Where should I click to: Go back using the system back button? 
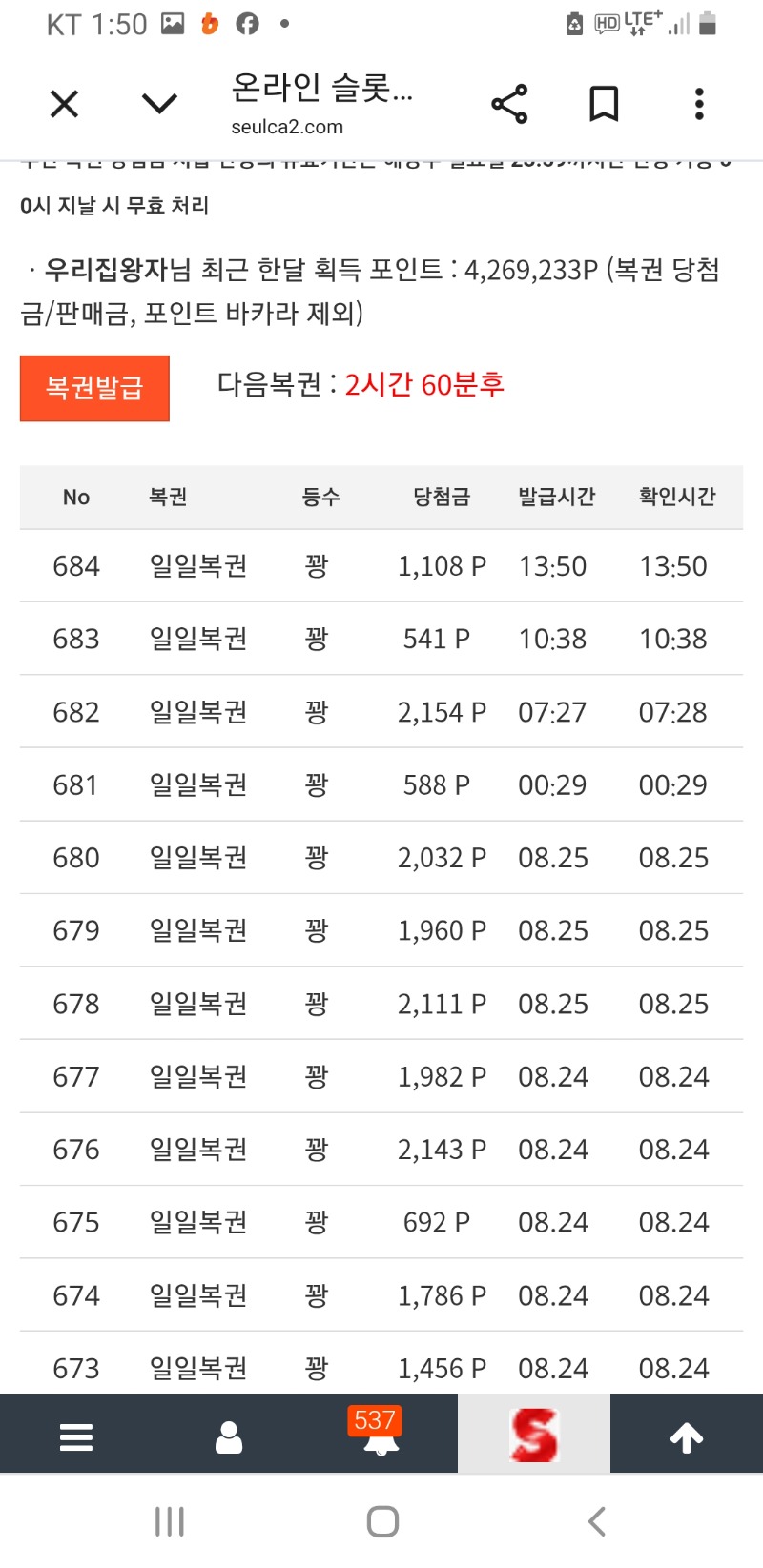pos(597,1521)
